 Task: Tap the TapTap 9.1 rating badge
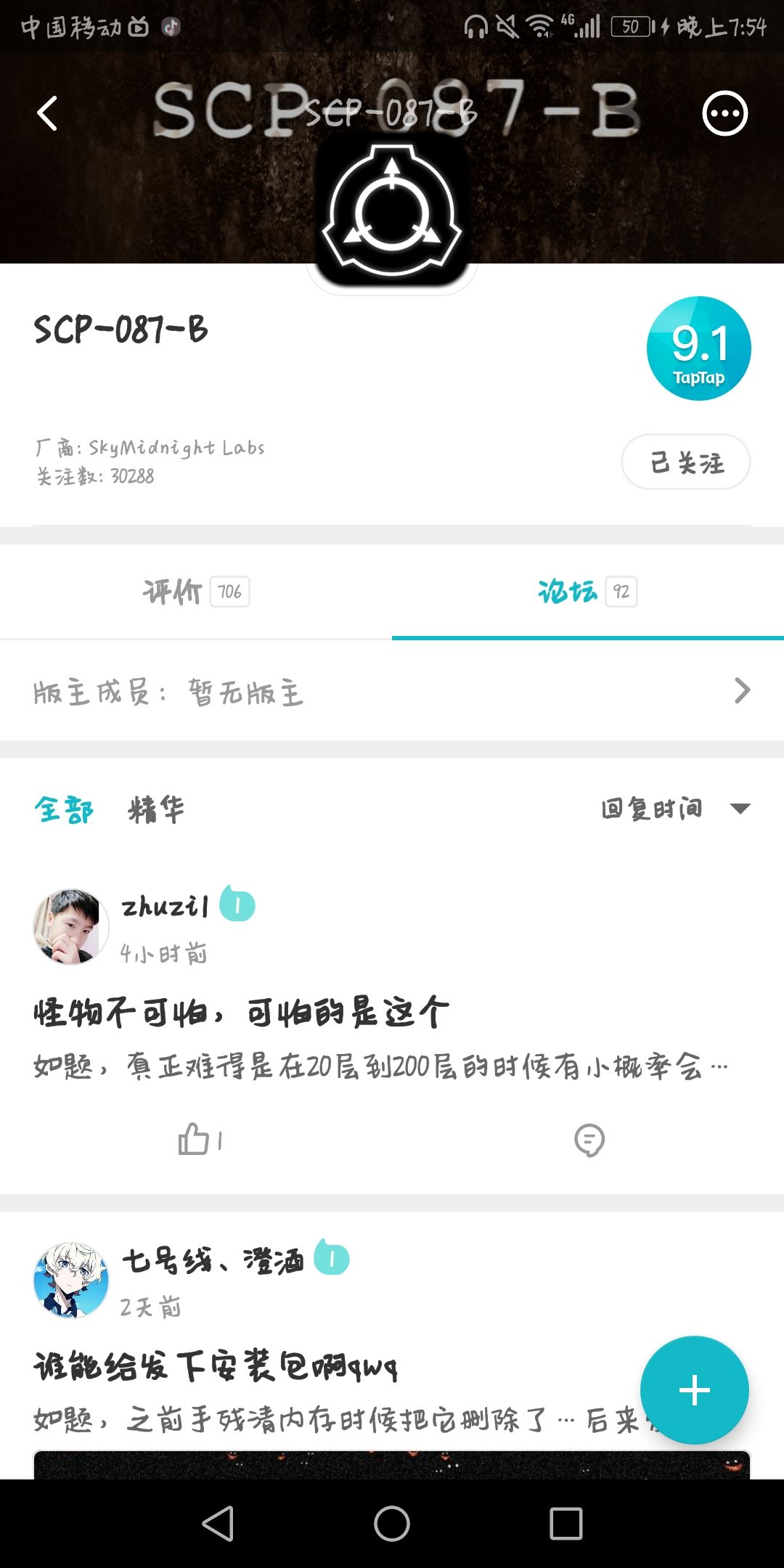pos(698,348)
